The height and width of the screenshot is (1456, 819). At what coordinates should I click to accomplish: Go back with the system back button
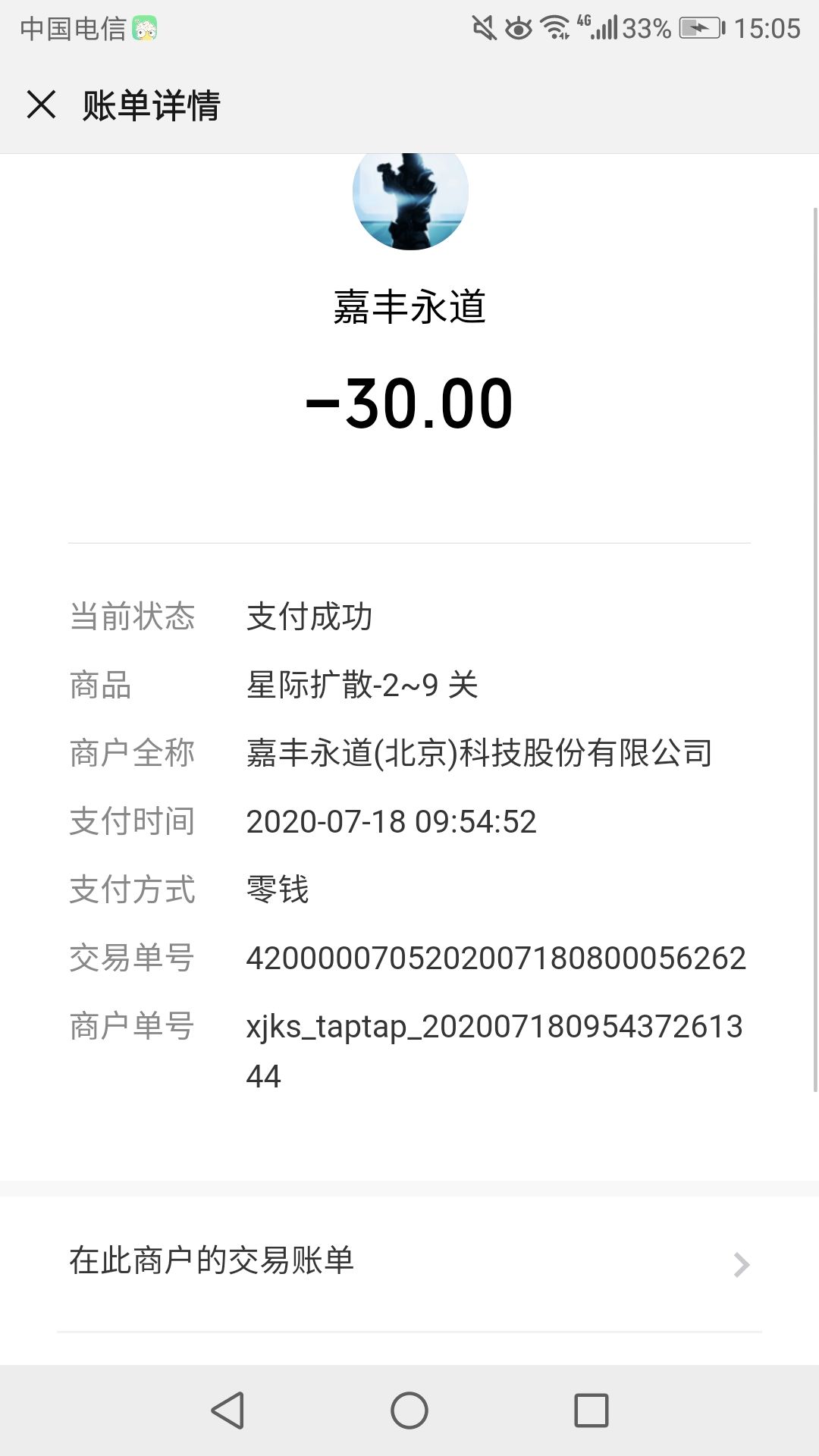[x=227, y=1410]
